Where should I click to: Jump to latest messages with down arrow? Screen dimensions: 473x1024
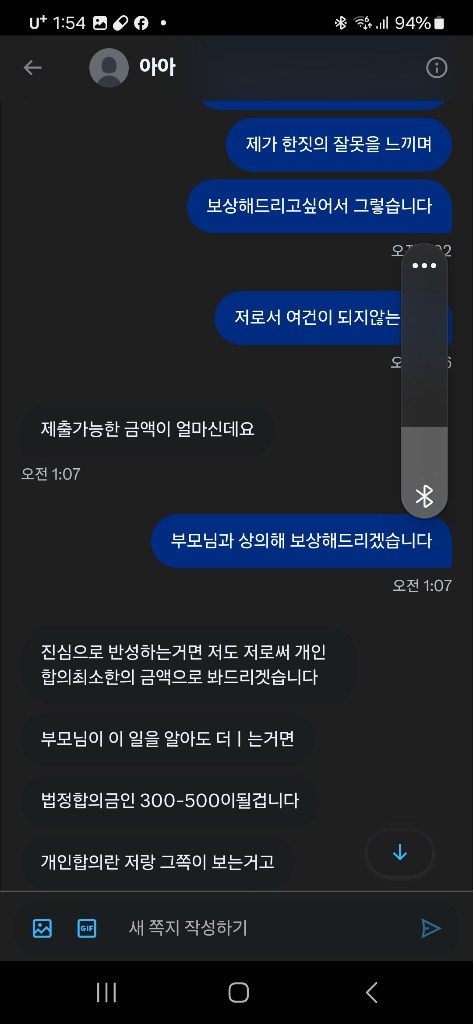click(400, 853)
